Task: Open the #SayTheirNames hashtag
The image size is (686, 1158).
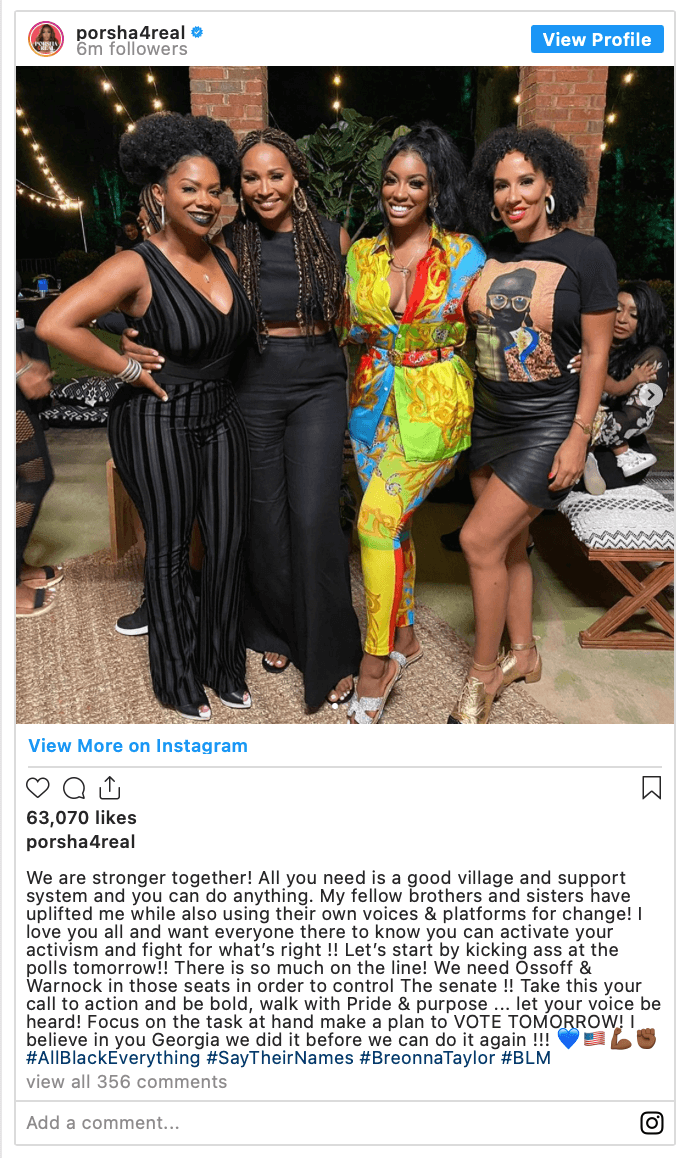Action: [280, 1058]
